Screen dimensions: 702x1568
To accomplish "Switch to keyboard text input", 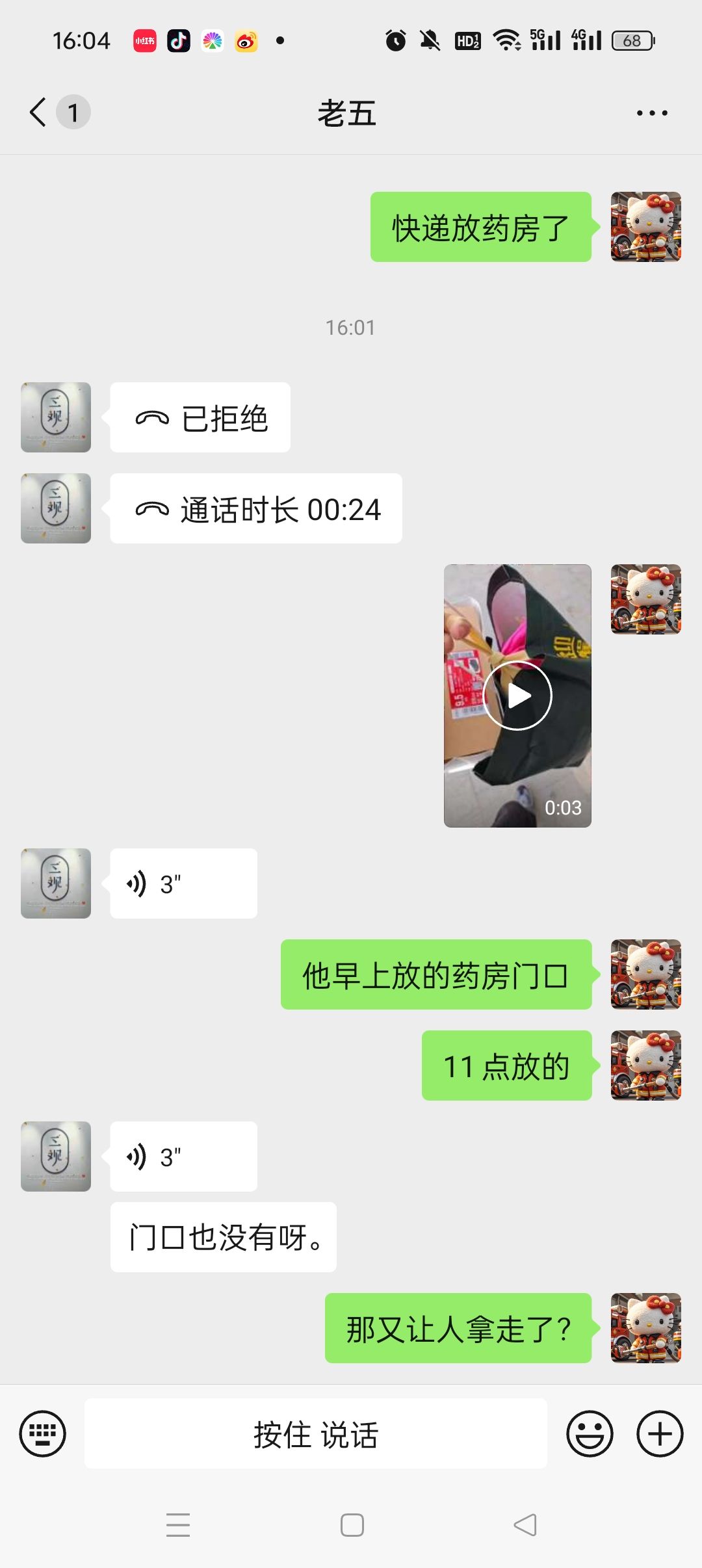I will click(43, 1433).
